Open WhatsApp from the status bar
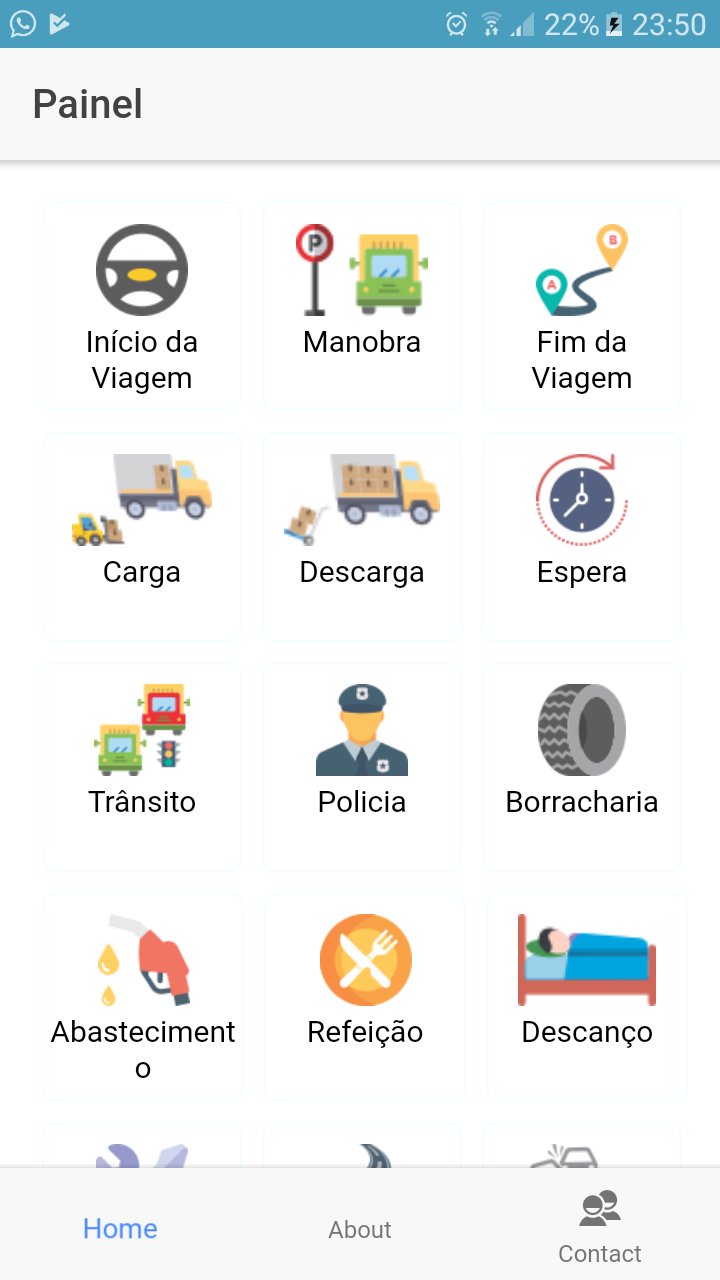Screen dimensions: 720x1280 point(21,22)
